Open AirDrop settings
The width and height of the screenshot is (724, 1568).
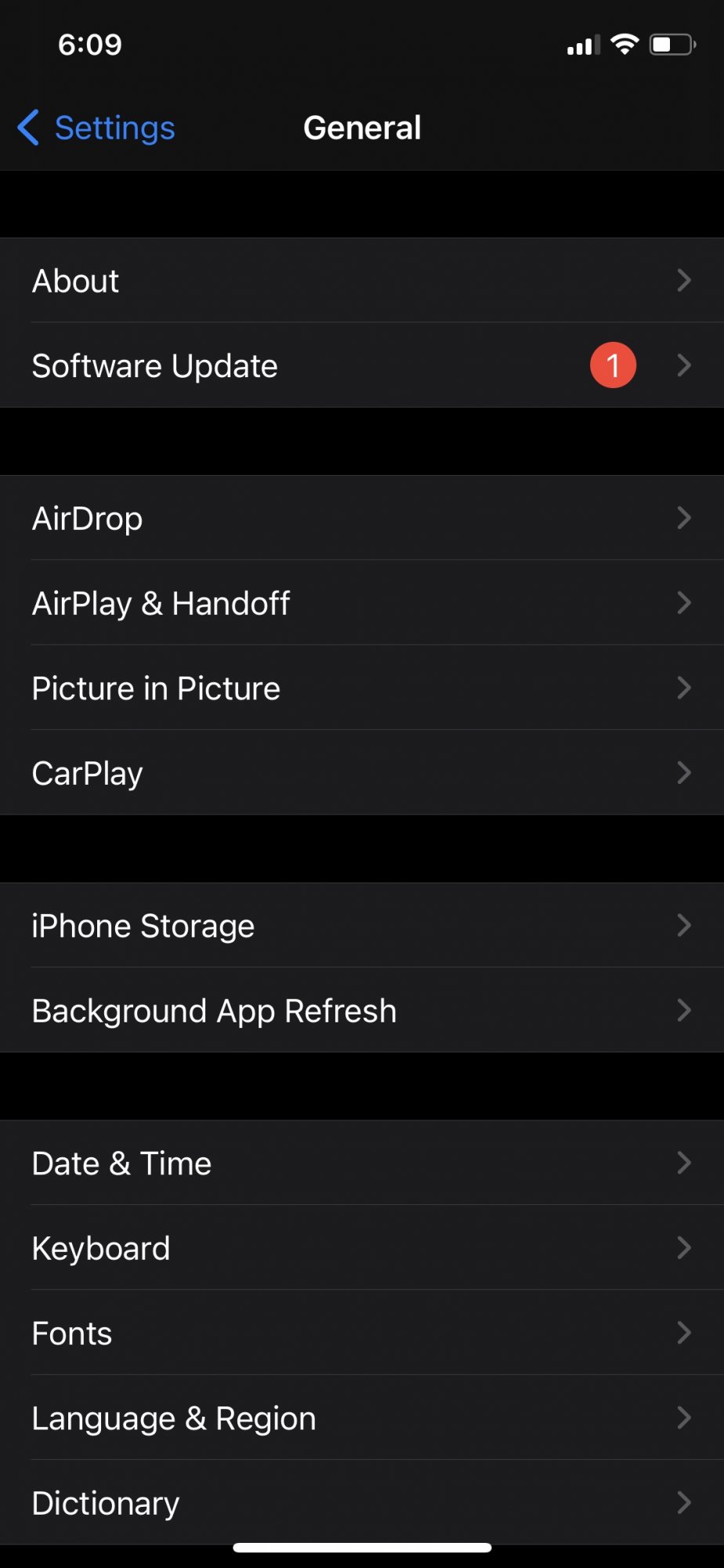360,518
